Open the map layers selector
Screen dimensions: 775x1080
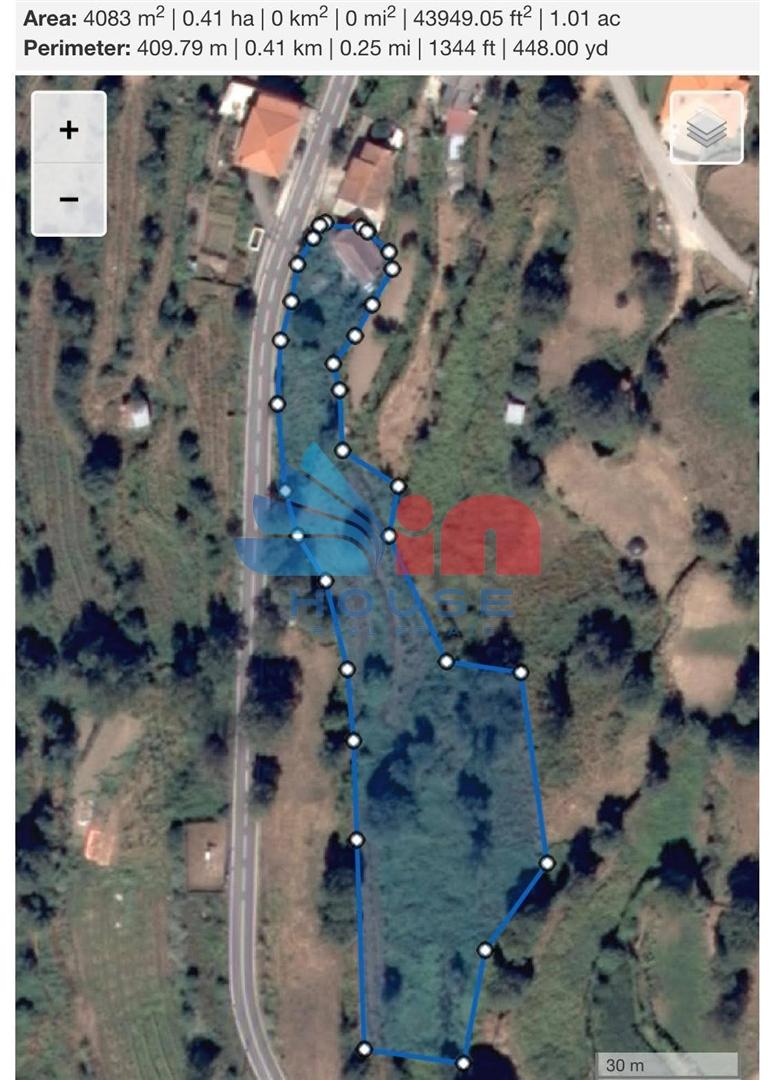point(707,127)
